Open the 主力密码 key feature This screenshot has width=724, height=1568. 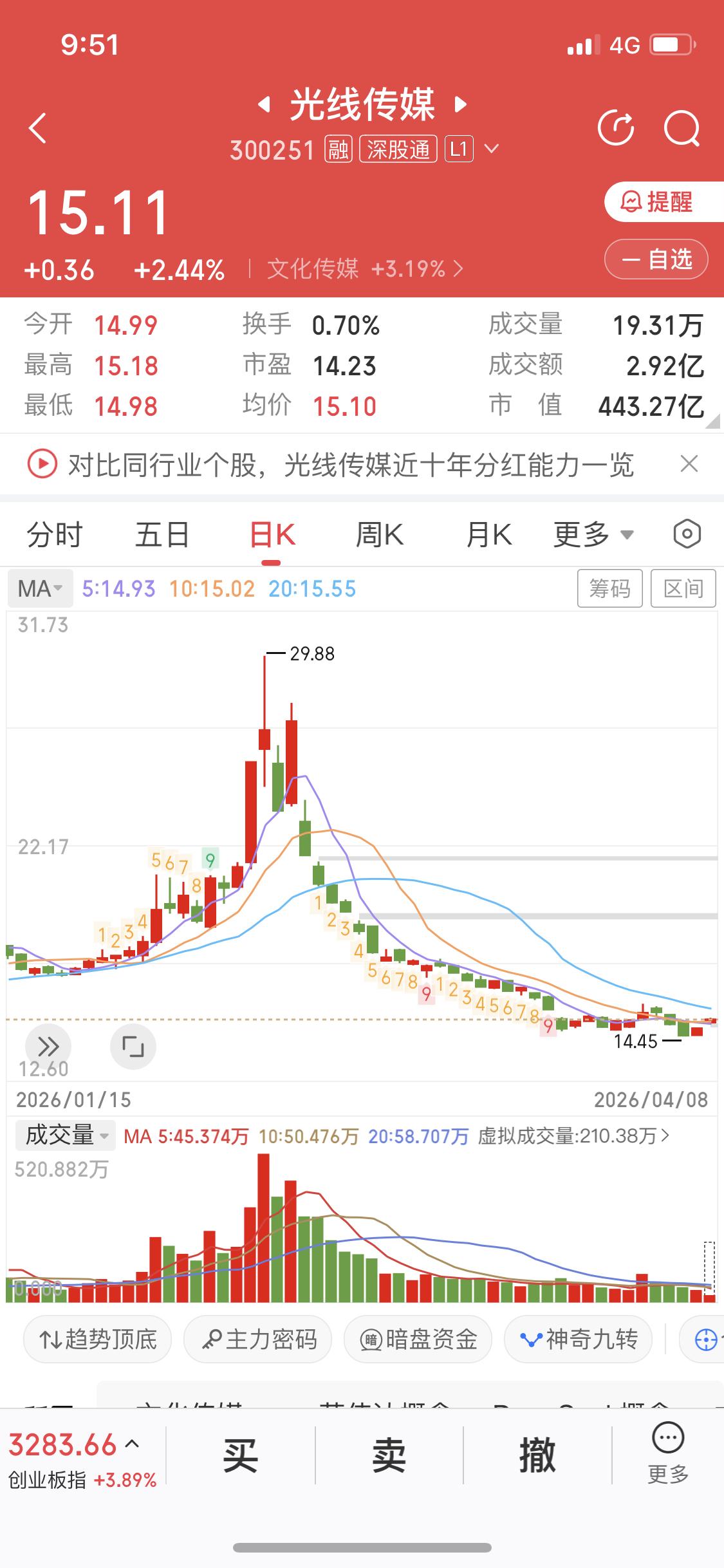pyautogui.click(x=257, y=1339)
